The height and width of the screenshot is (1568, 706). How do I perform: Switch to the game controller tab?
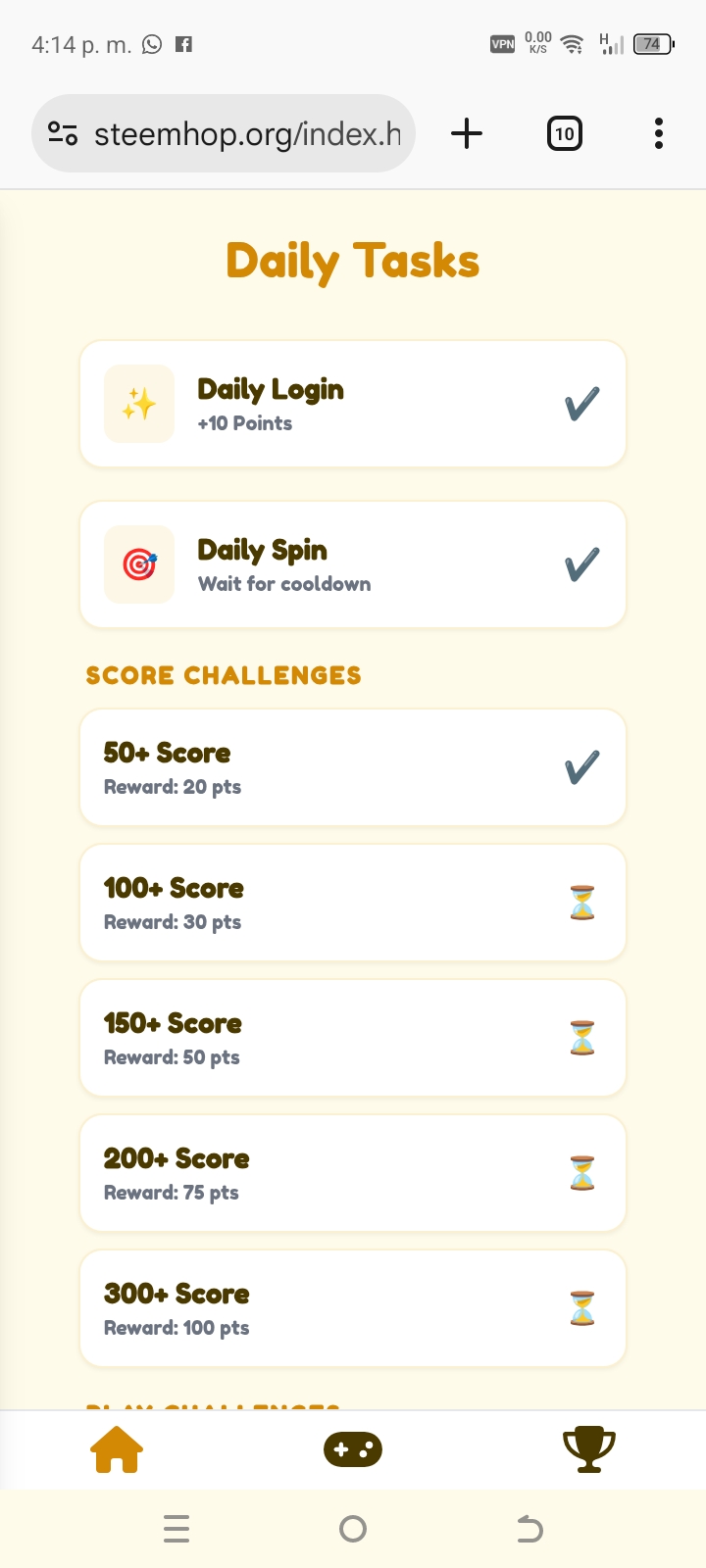[x=353, y=1449]
